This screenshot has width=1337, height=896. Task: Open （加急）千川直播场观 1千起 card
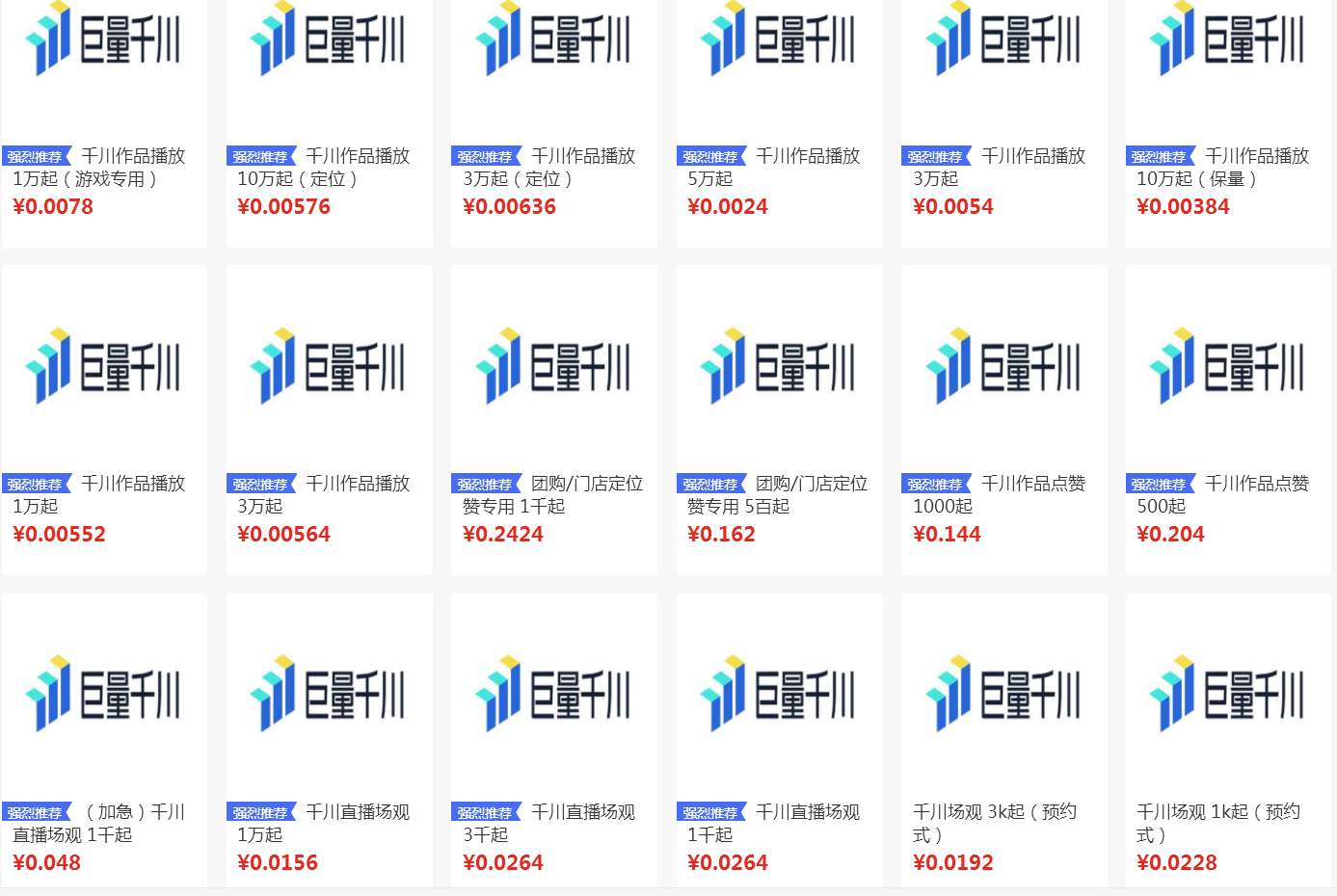click(x=104, y=822)
